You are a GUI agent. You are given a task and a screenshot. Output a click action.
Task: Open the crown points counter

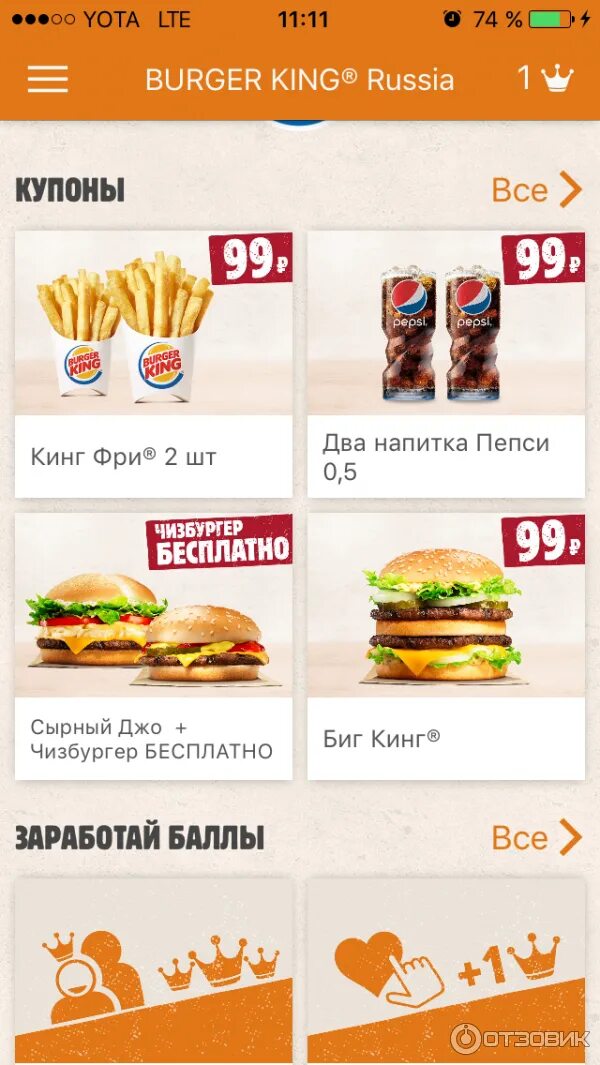point(545,79)
